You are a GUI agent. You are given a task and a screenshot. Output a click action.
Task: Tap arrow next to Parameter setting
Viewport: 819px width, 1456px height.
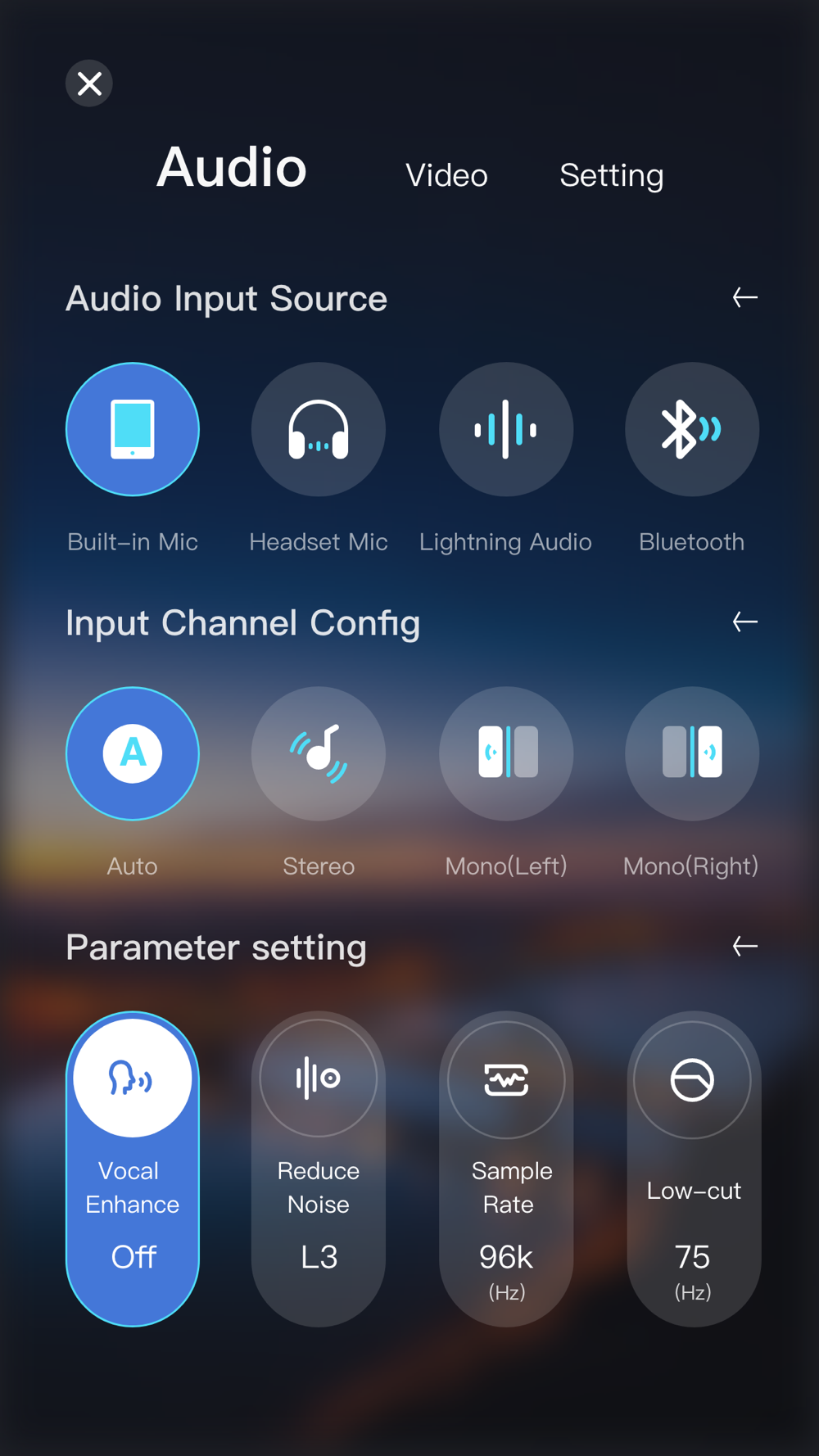744,946
